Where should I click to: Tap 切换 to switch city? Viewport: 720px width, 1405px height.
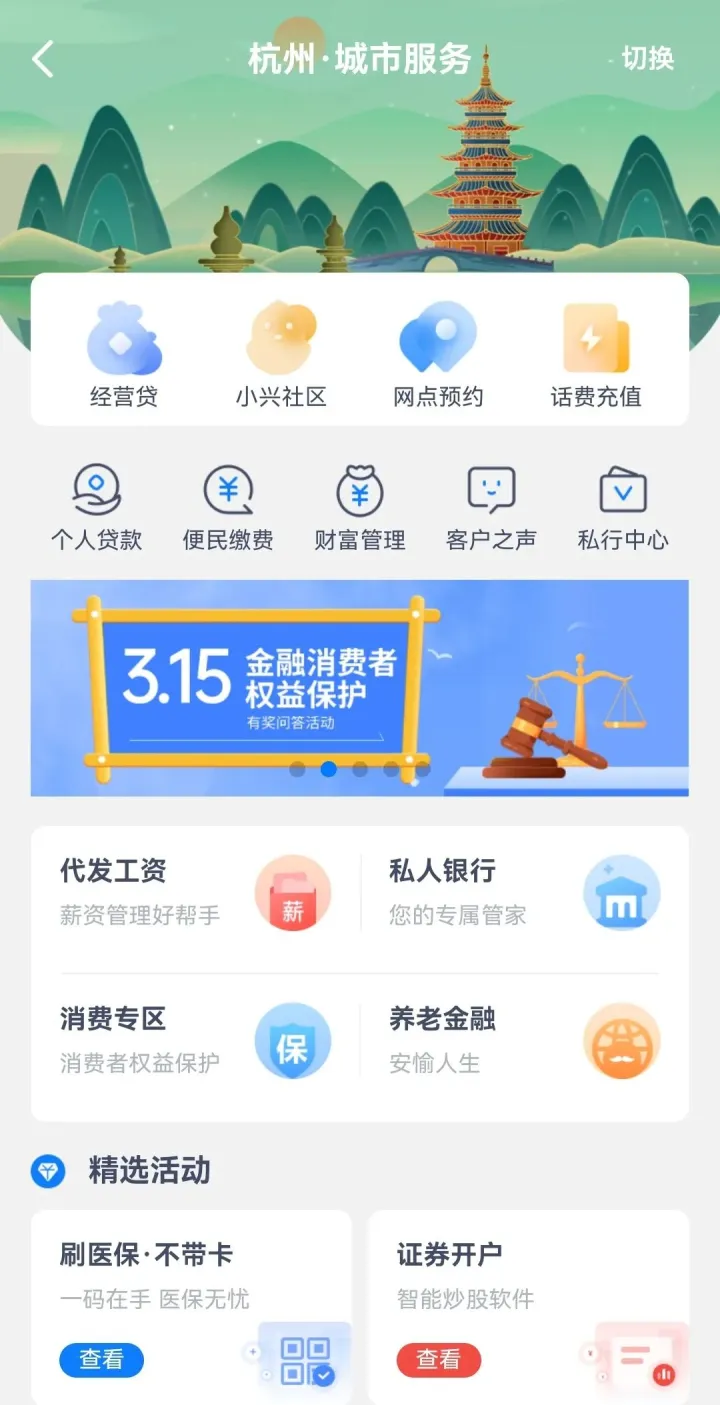647,59
